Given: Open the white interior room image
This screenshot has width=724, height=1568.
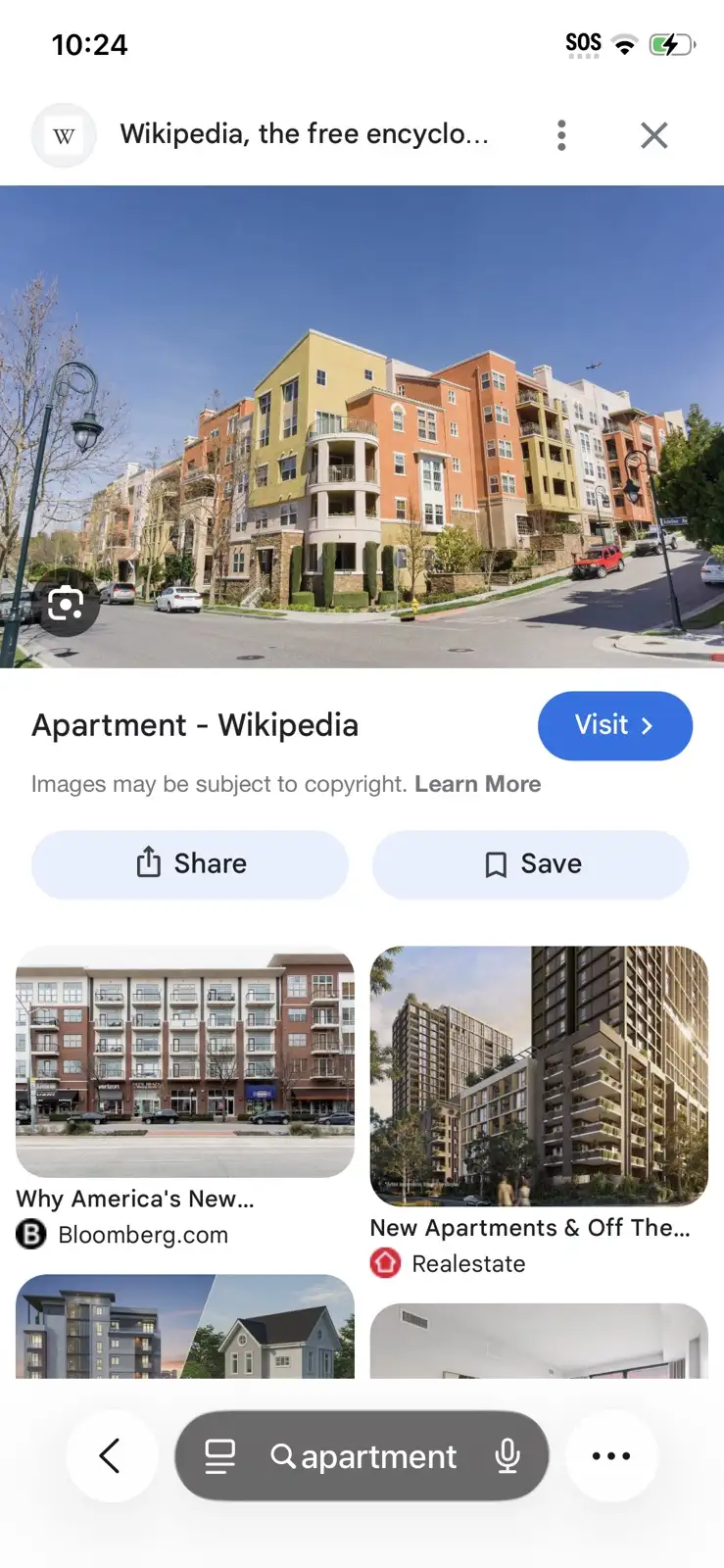Looking at the screenshot, I should pyautogui.click(x=538, y=1341).
